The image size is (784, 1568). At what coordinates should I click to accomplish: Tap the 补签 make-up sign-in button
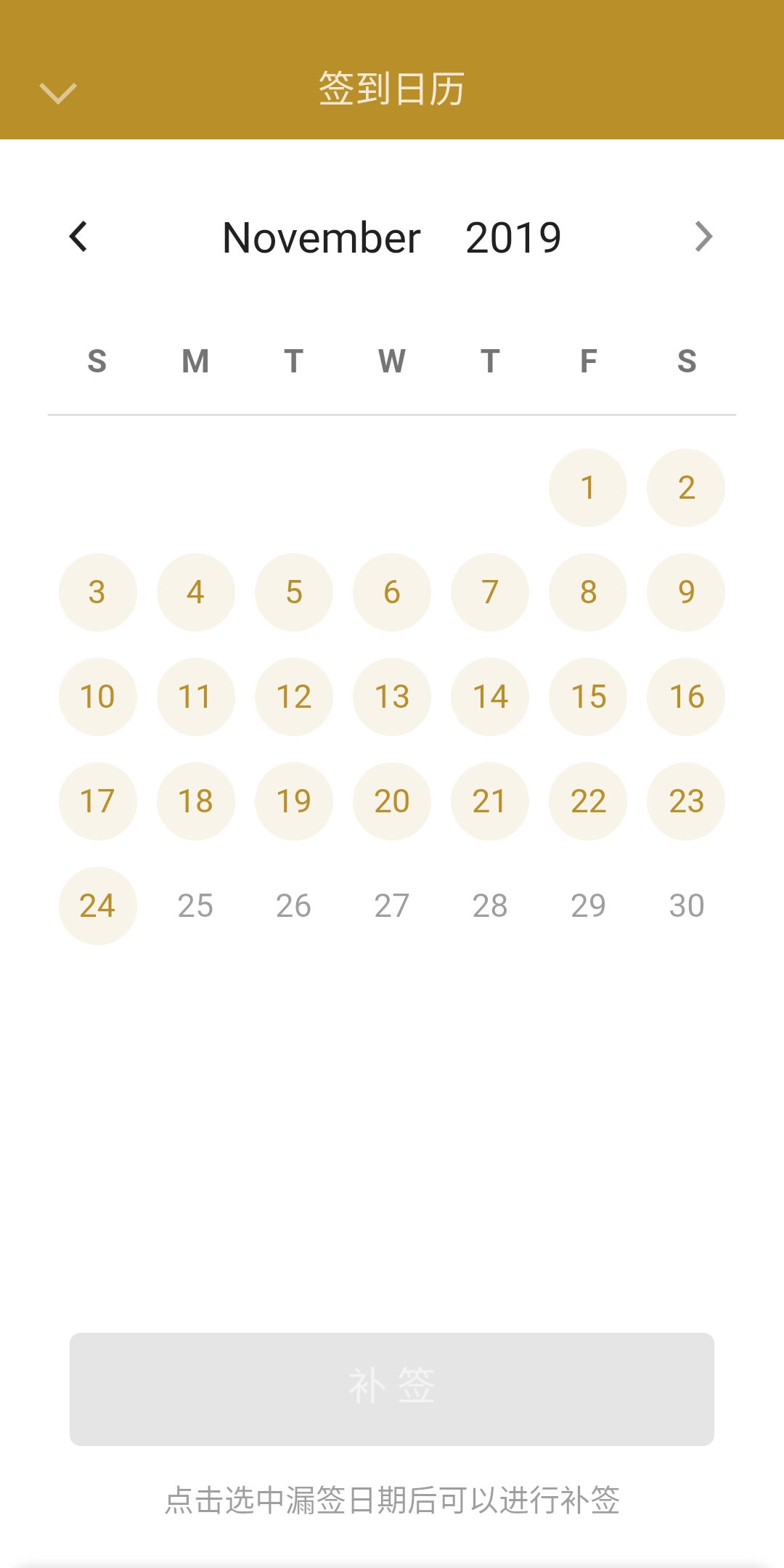[x=392, y=1388]
